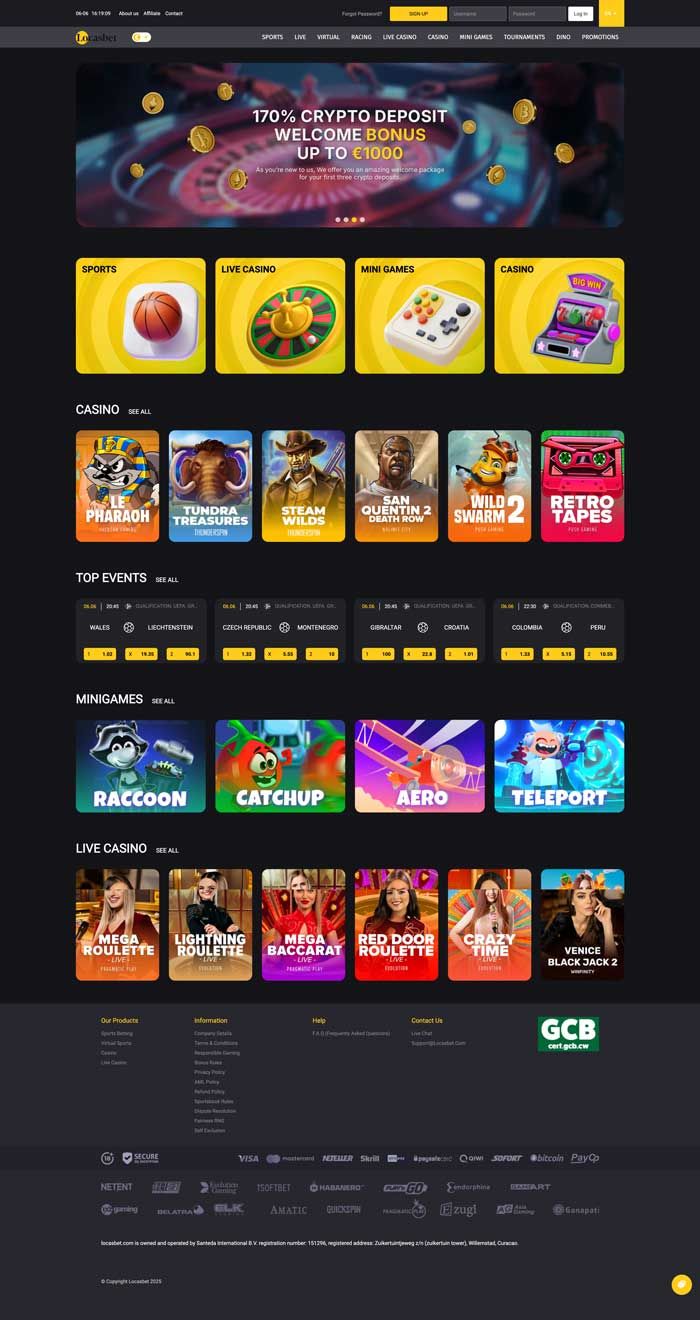
Task: Switch to the LIVE CASINO navigation item
Action: [x=399, y=37]
